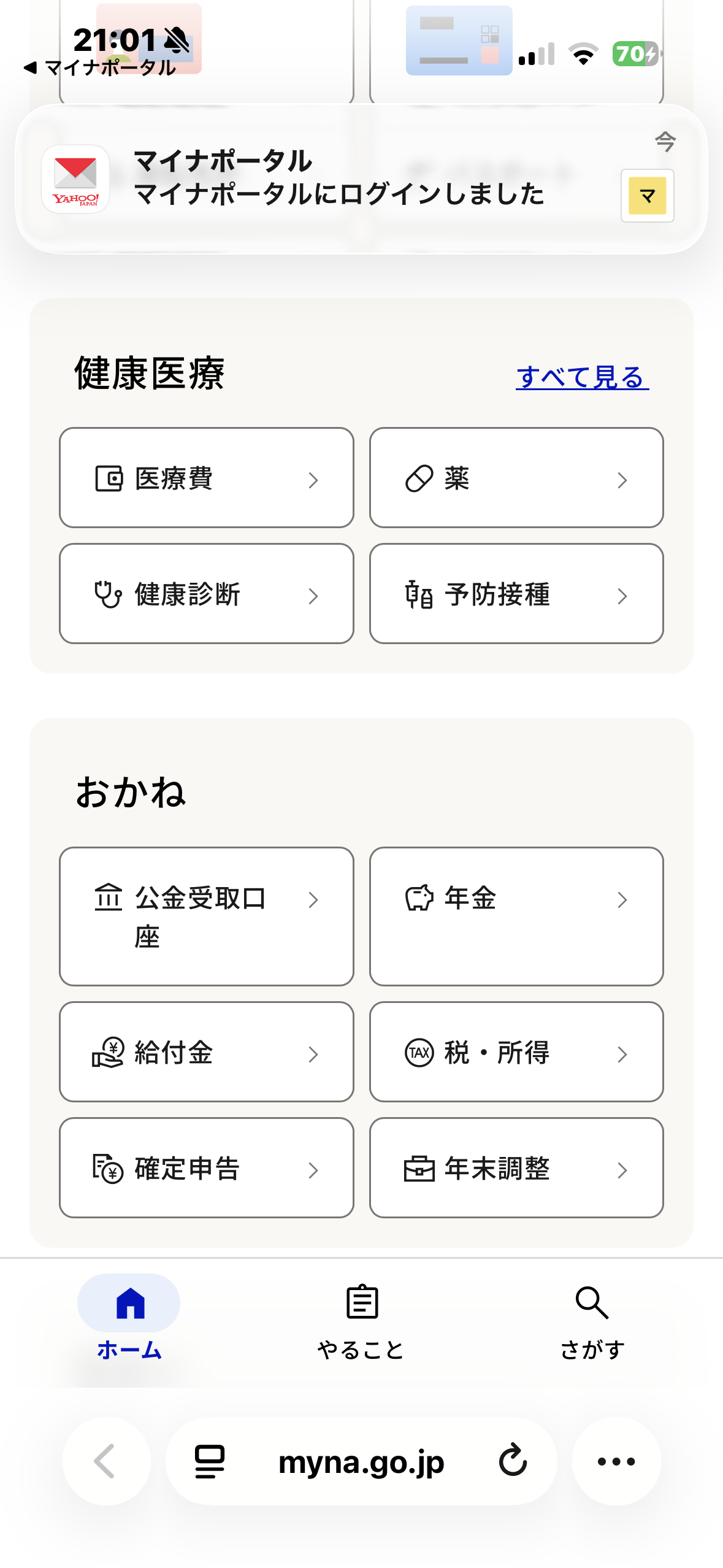Go back in the browser
723x1568 pixels.
tap(106, 1461)
